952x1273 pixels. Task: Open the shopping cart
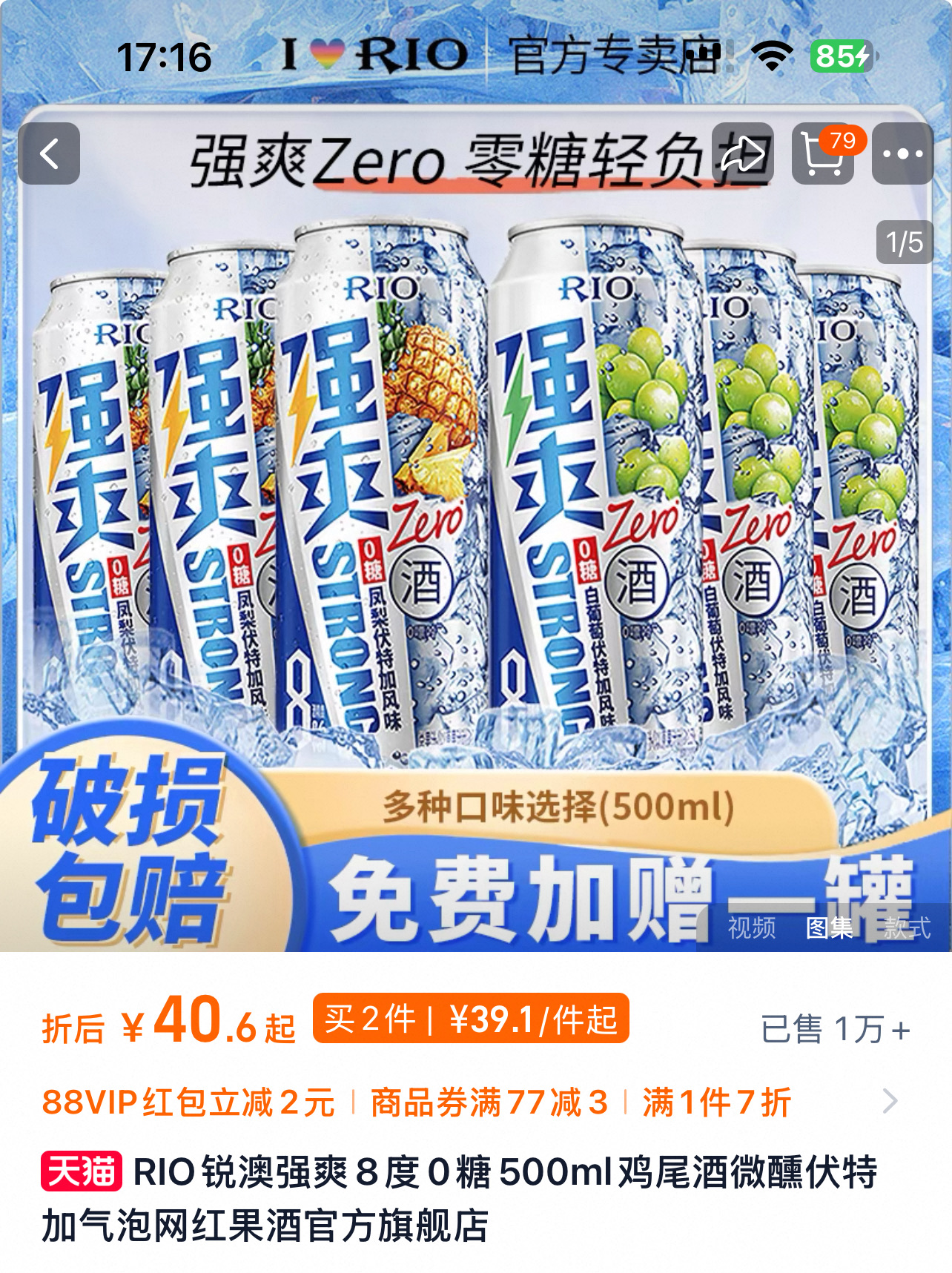point(822,154)
